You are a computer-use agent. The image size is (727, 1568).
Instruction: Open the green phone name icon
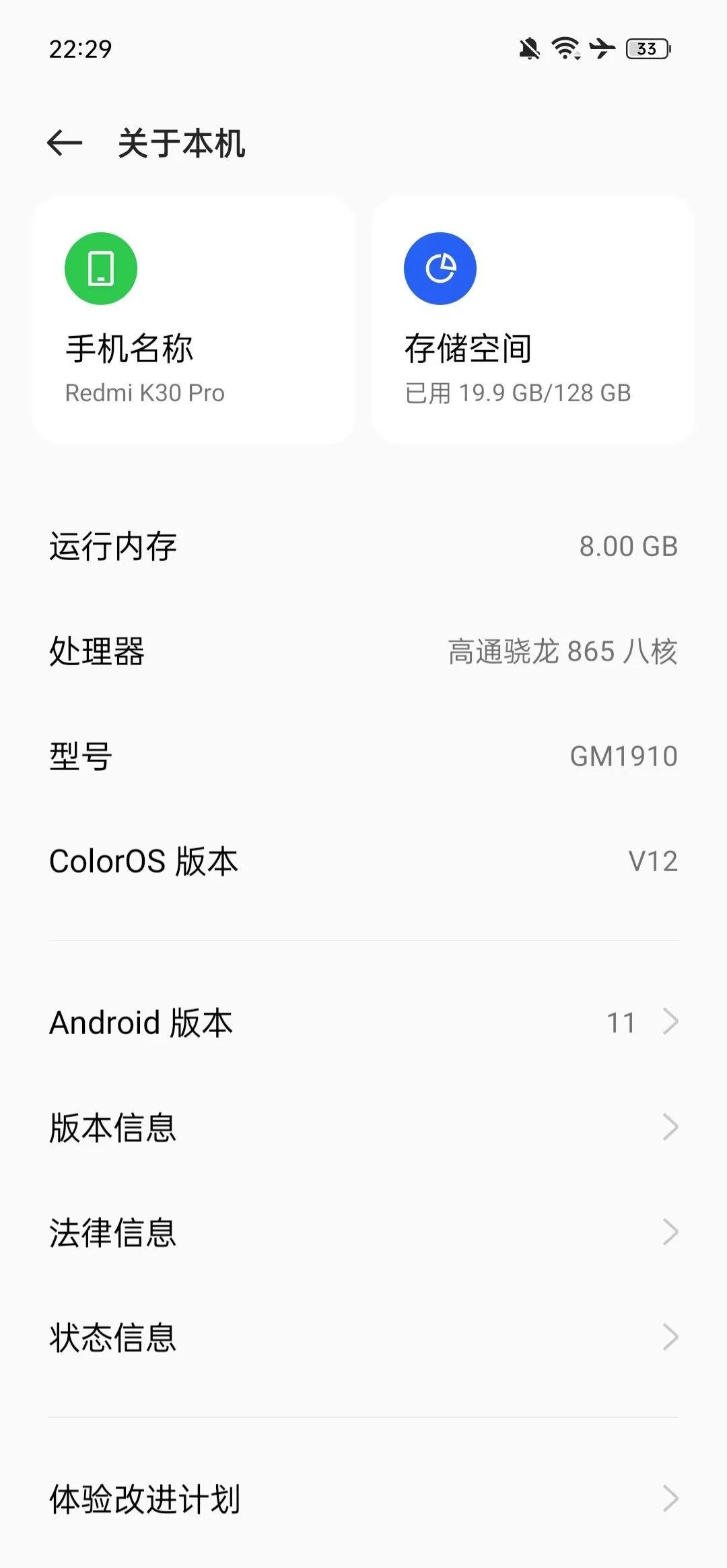(x=100, y=267)
